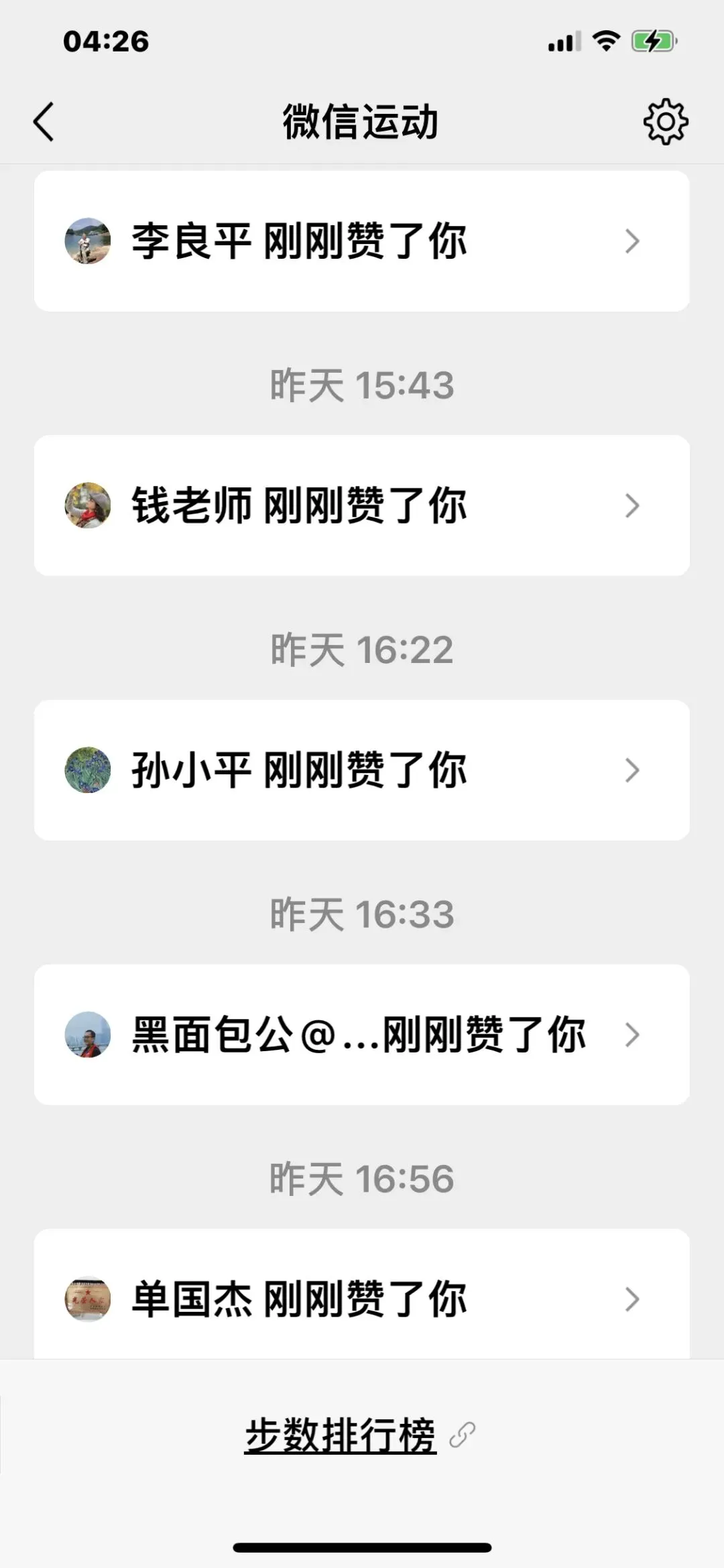
Task: Open 钱老师's like notification
Action: click(362, 505)
